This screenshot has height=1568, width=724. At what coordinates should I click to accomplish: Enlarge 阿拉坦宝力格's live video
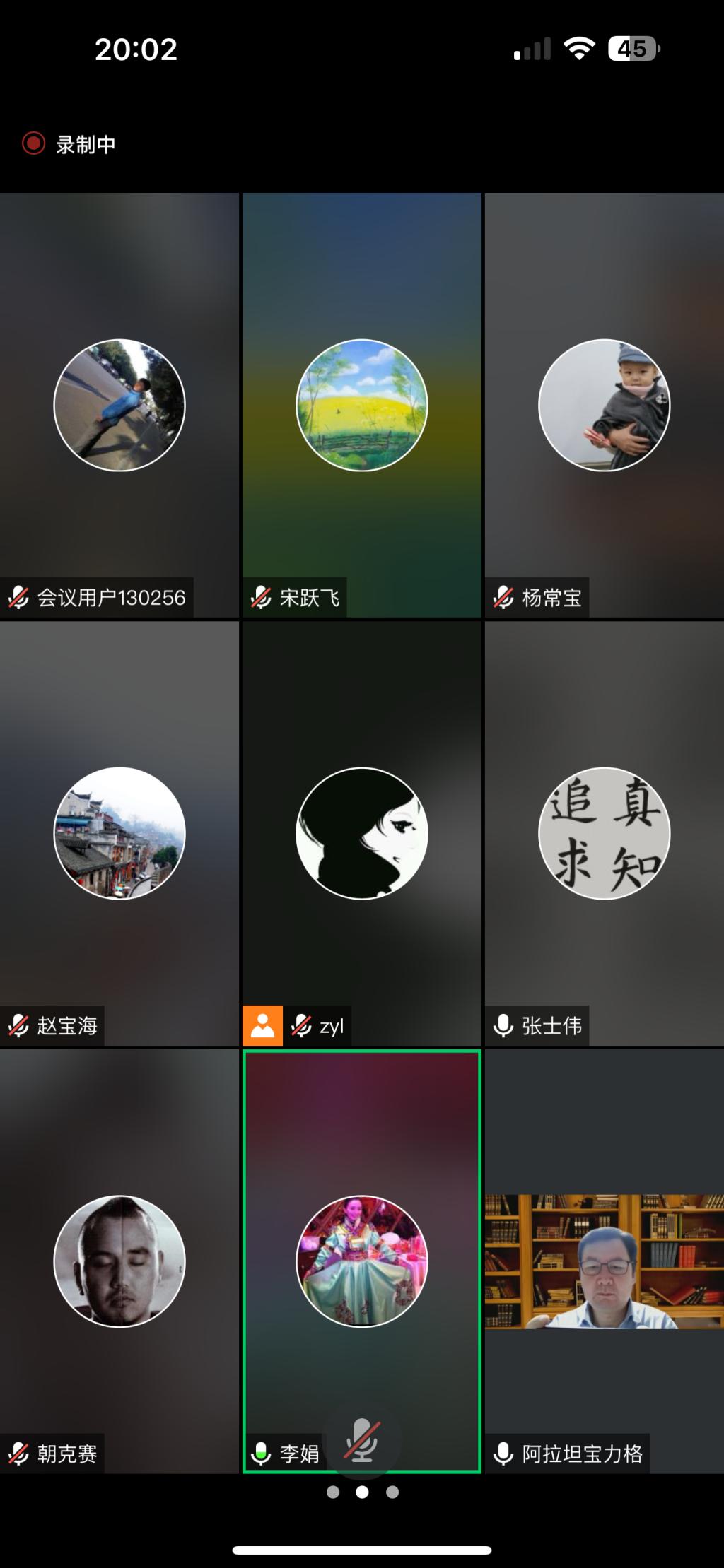coord(604,1261)
